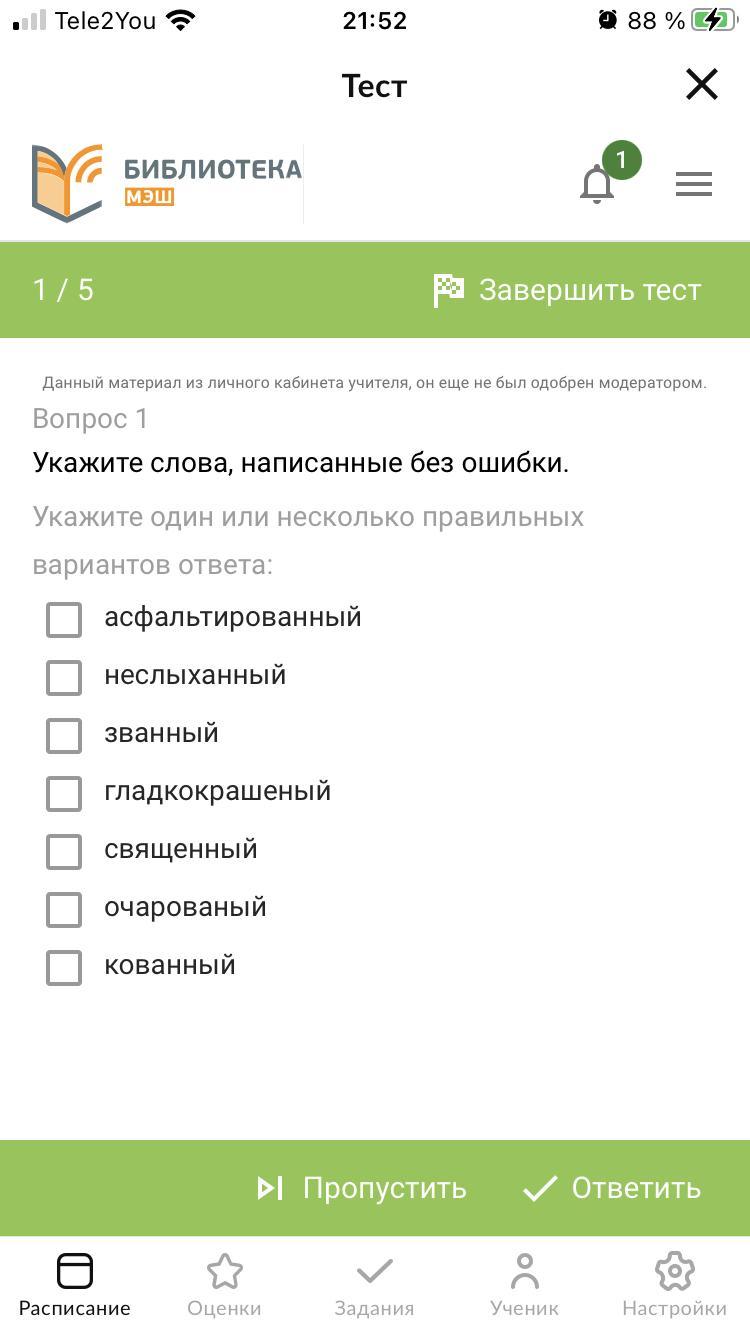The image size is (750, 1334).
Task: Select the кованный checkbox
Action: pyautogui.click(x=64, y=967)
